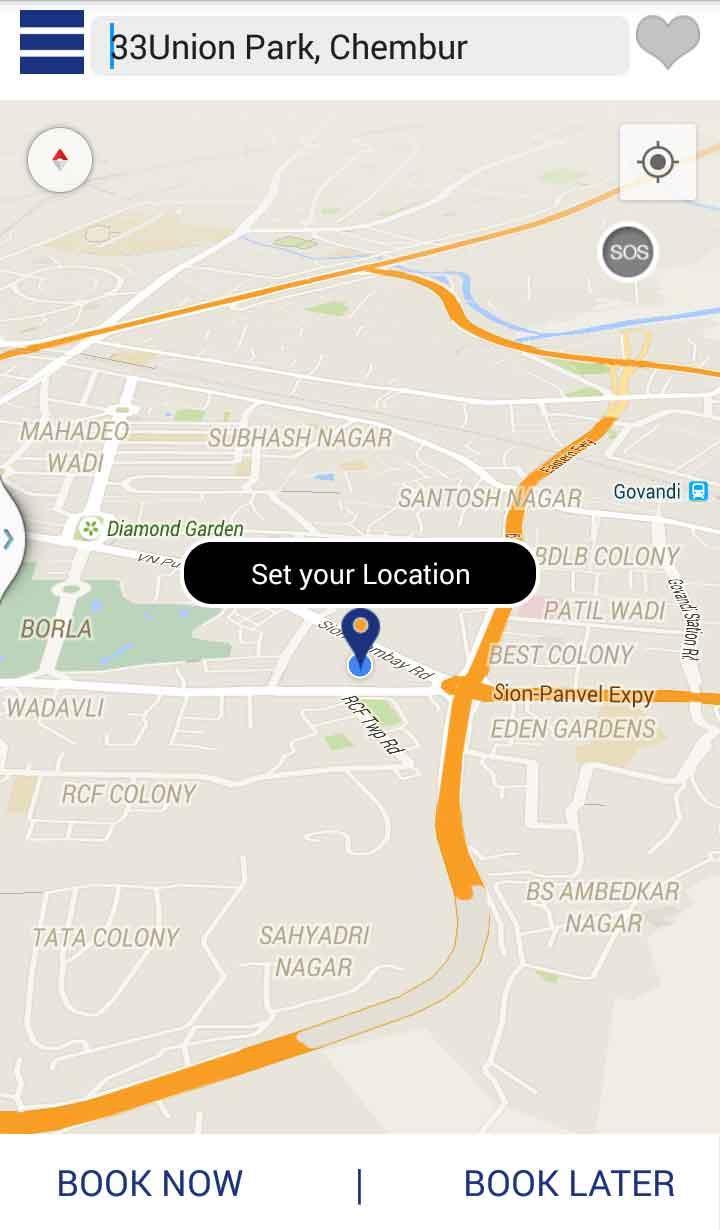720x1230 pixels.
Task: Tap the compass to reset map orientation
Action: pos(61,159)
